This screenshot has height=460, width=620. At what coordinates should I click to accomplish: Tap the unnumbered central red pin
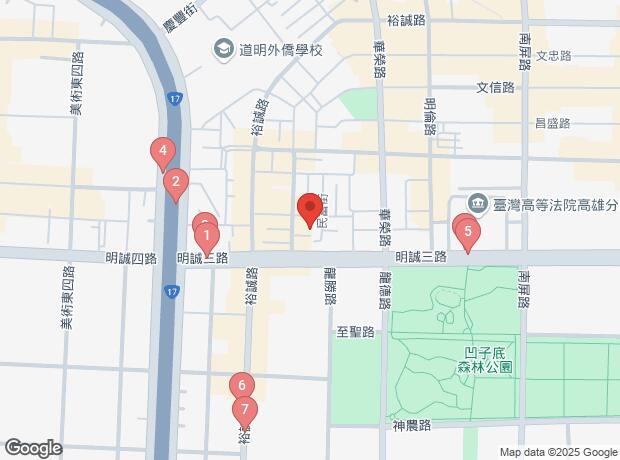coord(309,210)
